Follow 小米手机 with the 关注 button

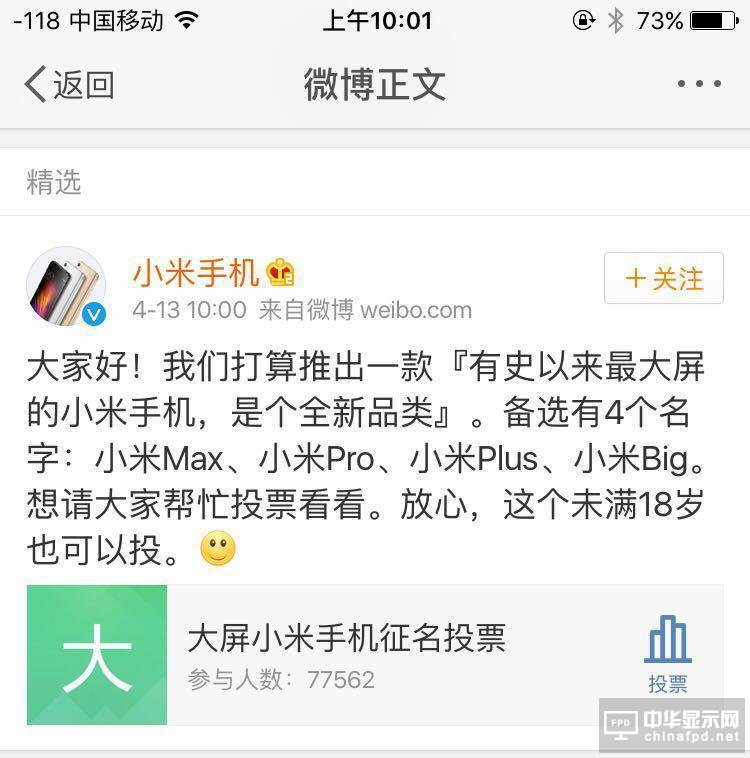663,278
